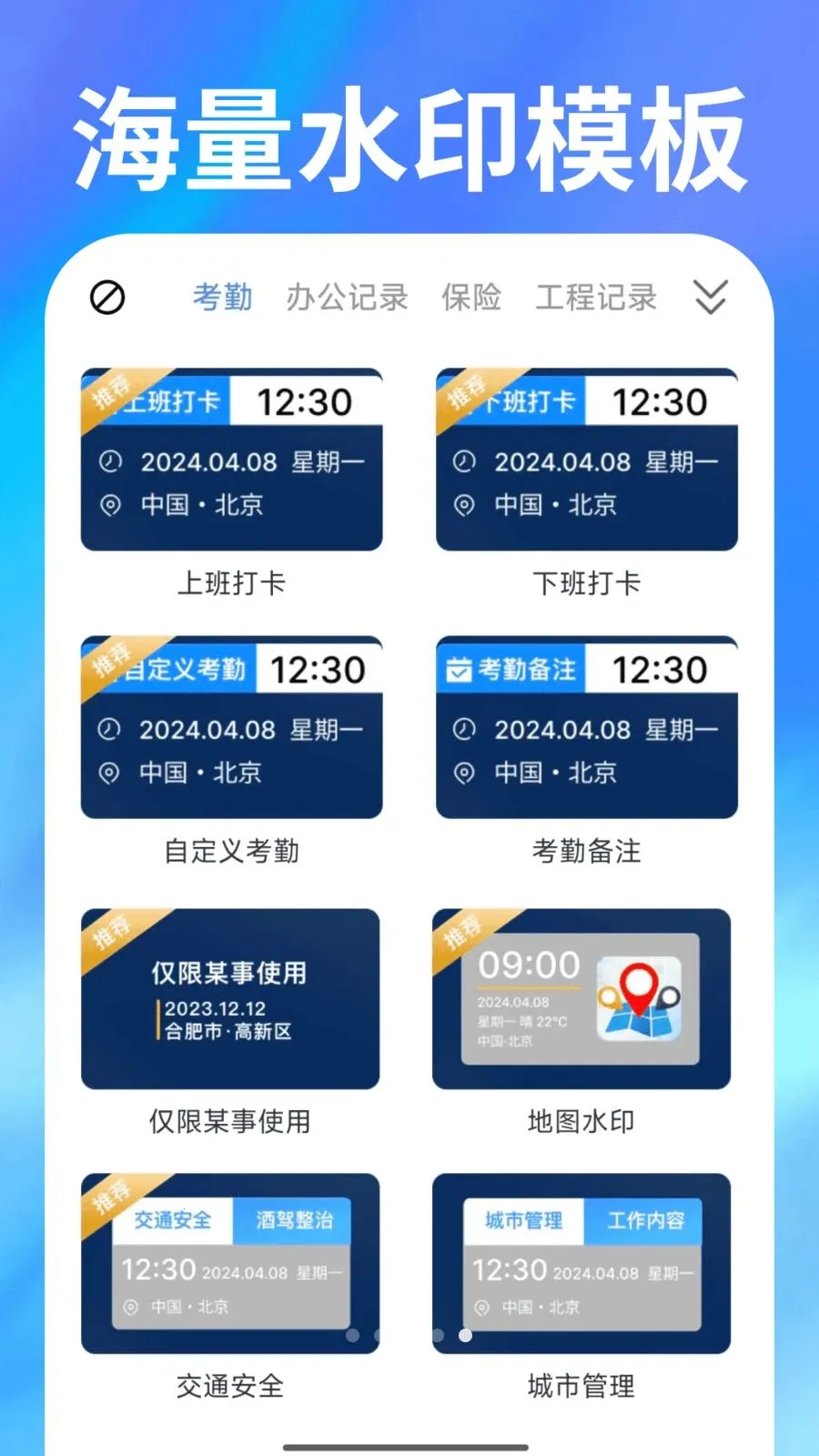819x1456 pixels.
Task: Switch to the 办公记录 tab
Action: [x=349, y=298]
